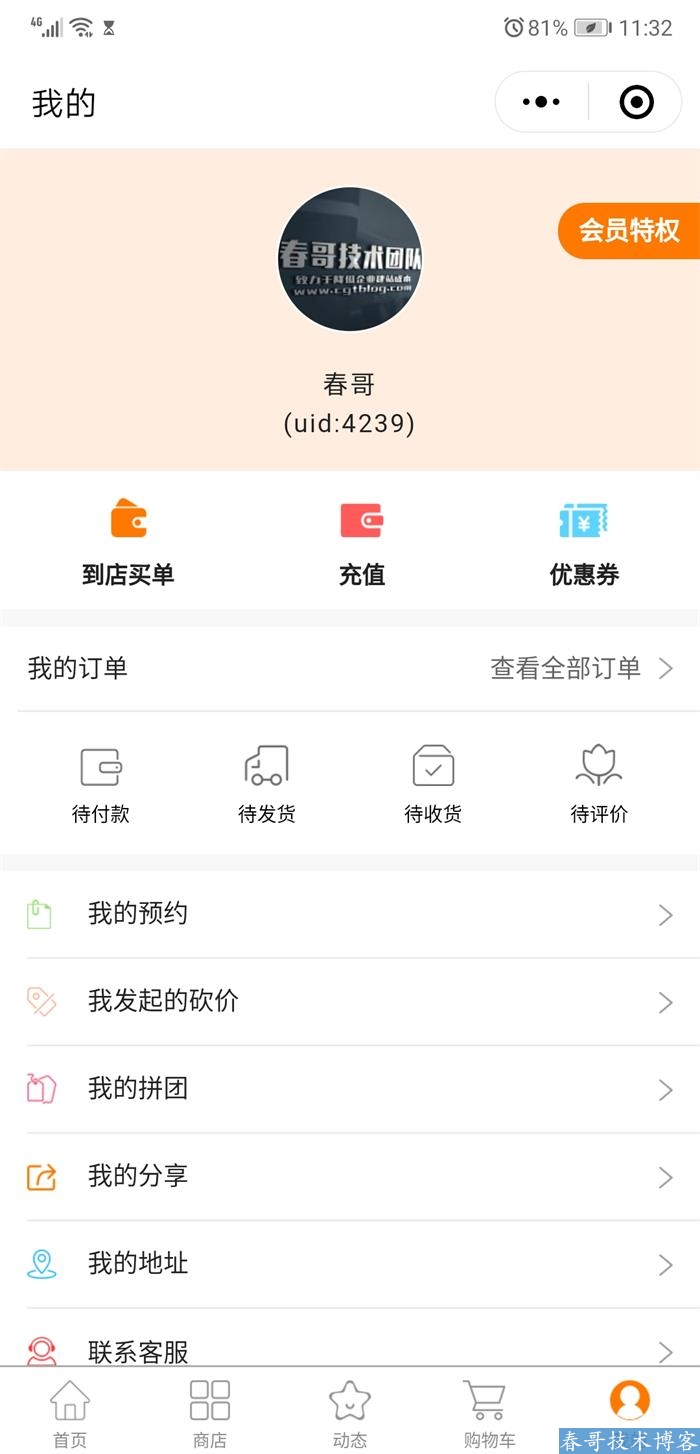Switch to the 购物车 tab
Image resolution: width=700 pixels, height=1454 pixels.
[x=489, y=1412]
